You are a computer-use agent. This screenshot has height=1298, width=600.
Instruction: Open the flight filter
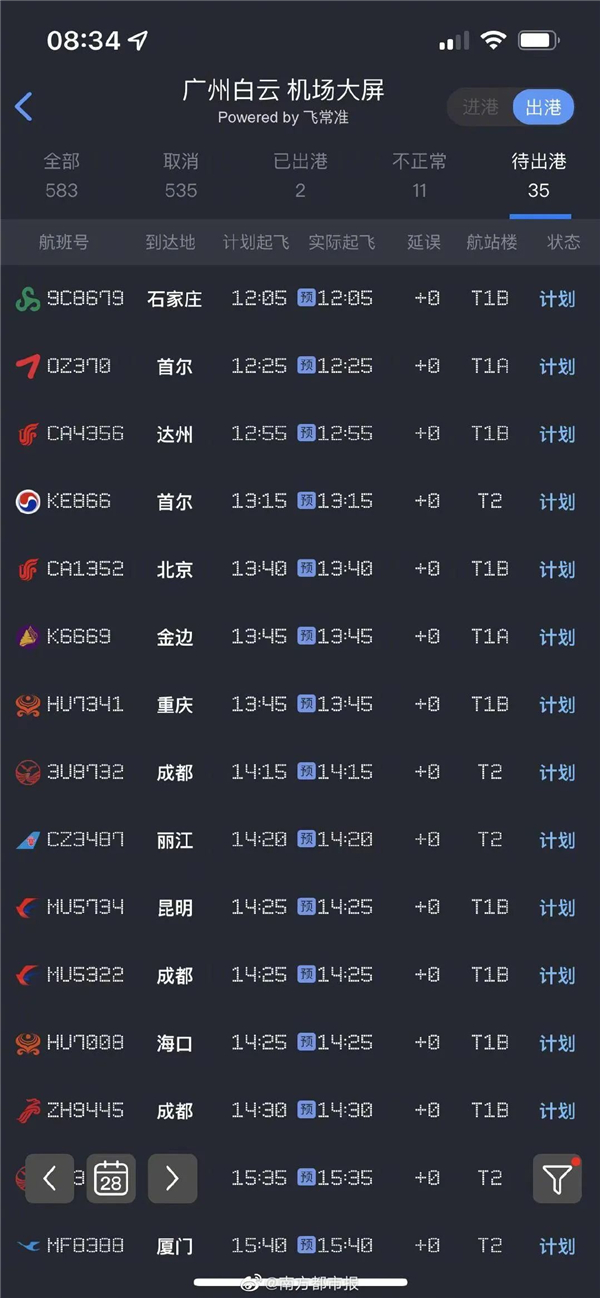557,1179
